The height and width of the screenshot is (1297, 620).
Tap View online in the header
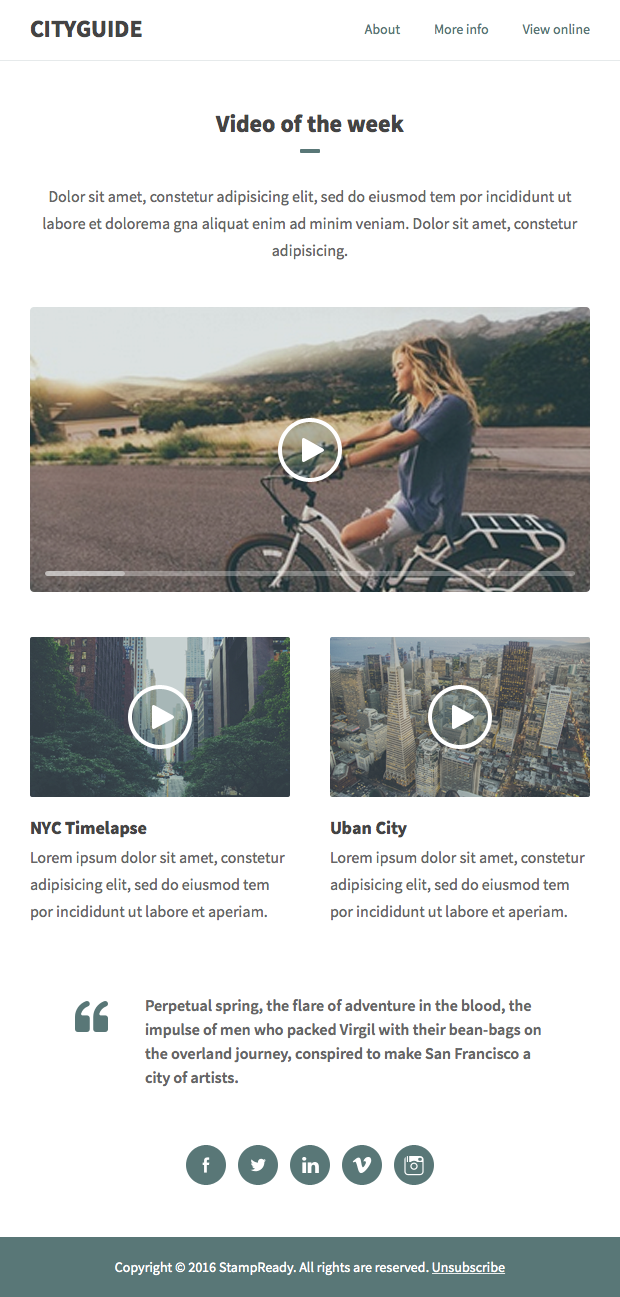(556, 30)
